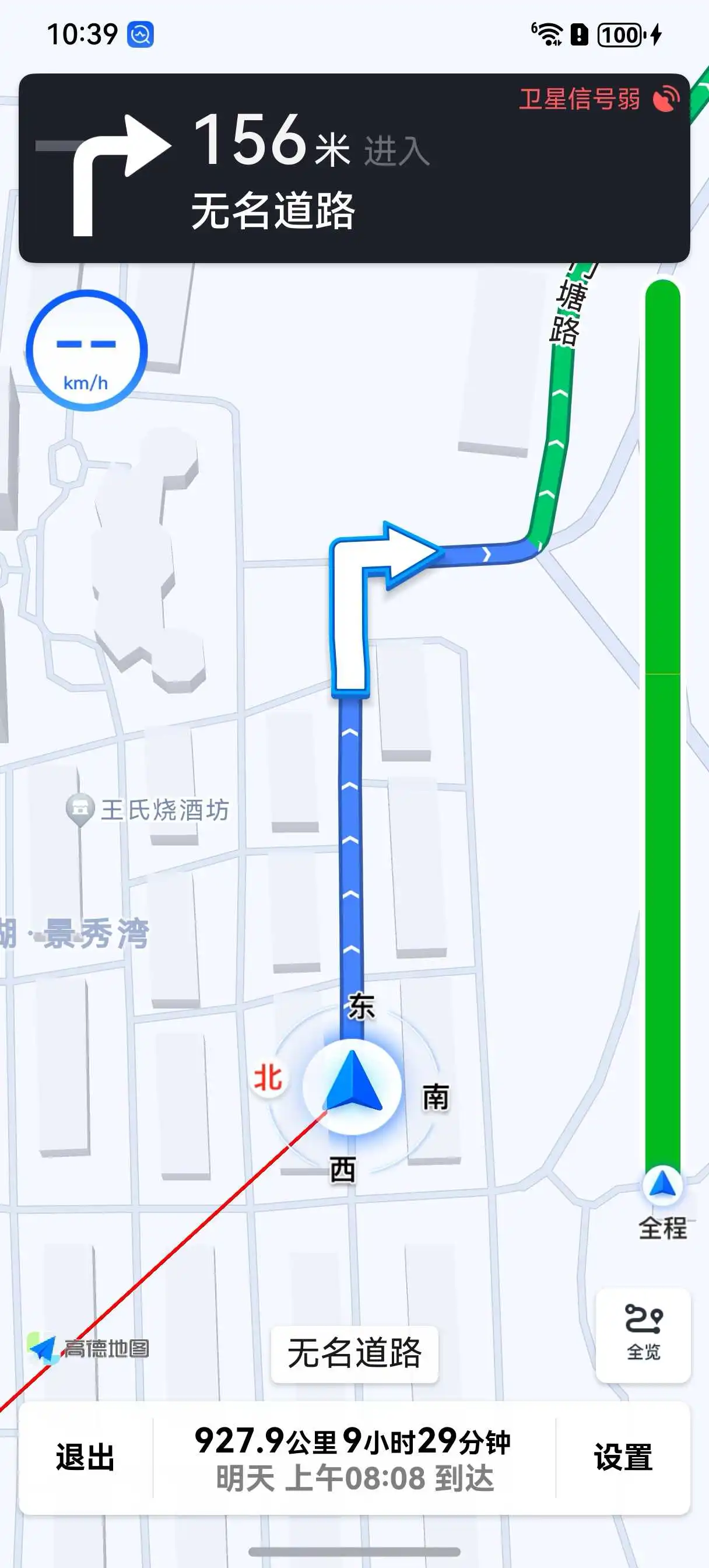Tap the turn instruction banner

point(353,169)
